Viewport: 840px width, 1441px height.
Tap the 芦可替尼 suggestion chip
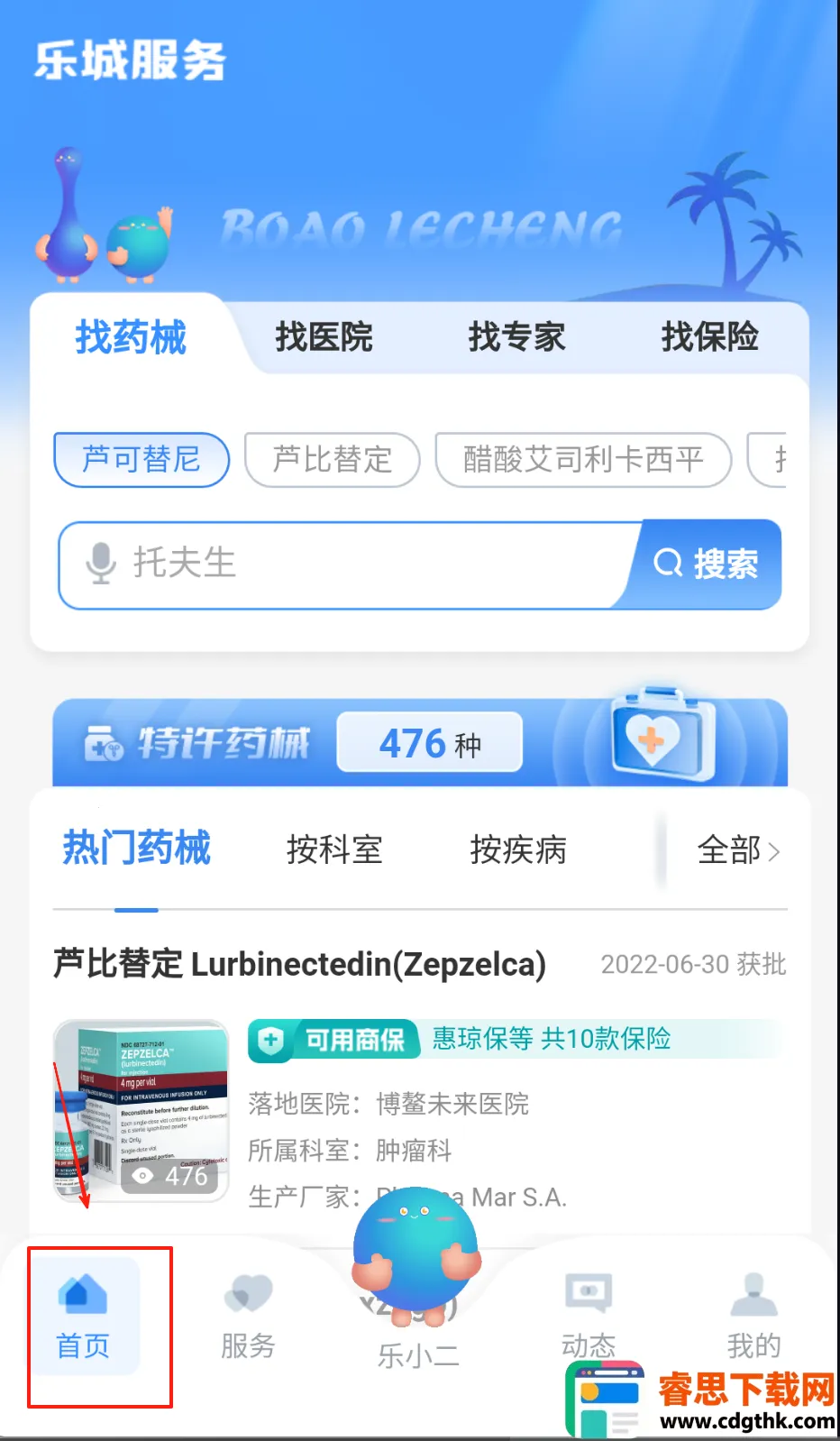pos(142,460)
